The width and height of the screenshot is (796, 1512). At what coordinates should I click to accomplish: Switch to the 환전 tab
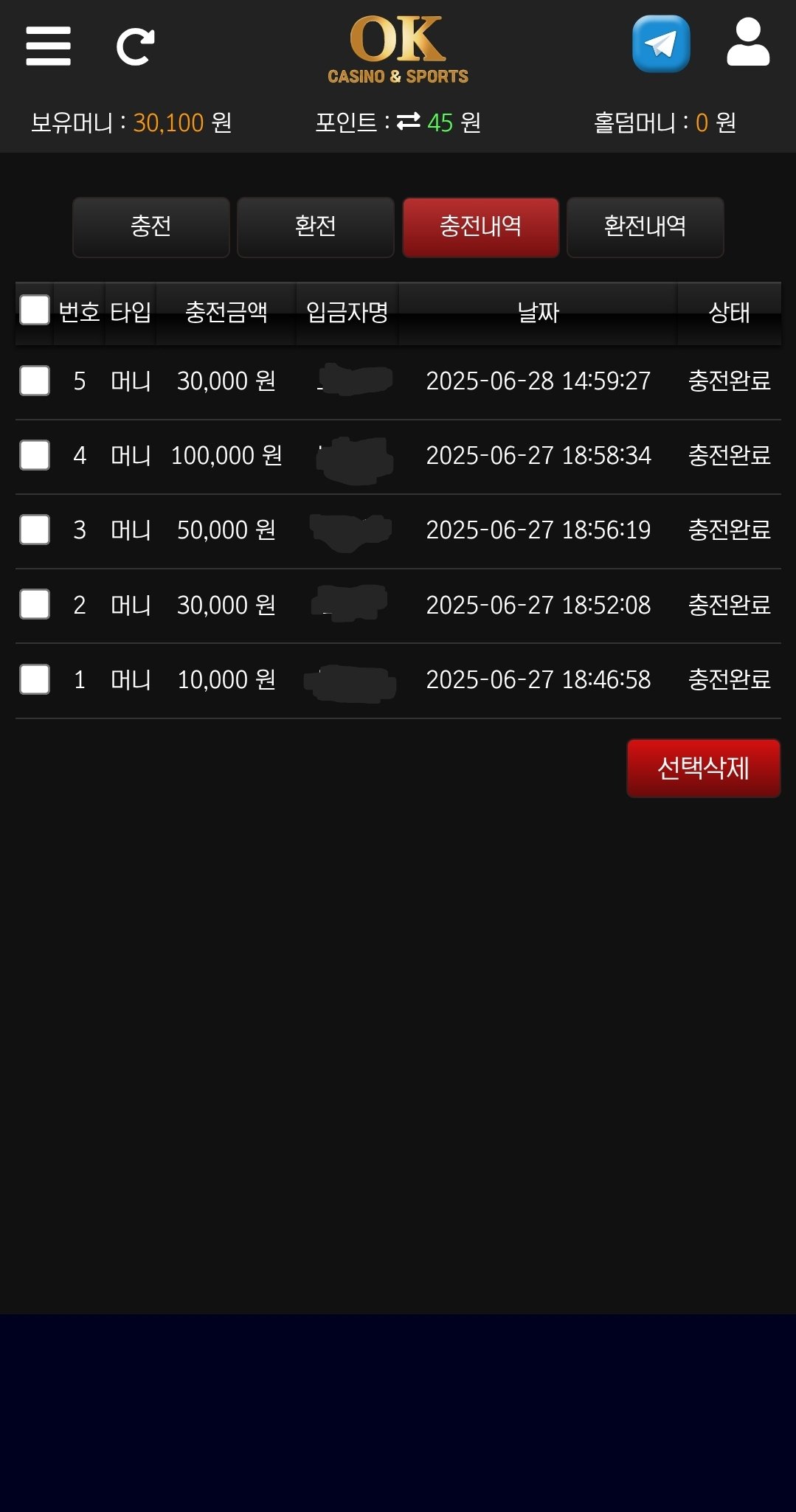coord(316,226)
